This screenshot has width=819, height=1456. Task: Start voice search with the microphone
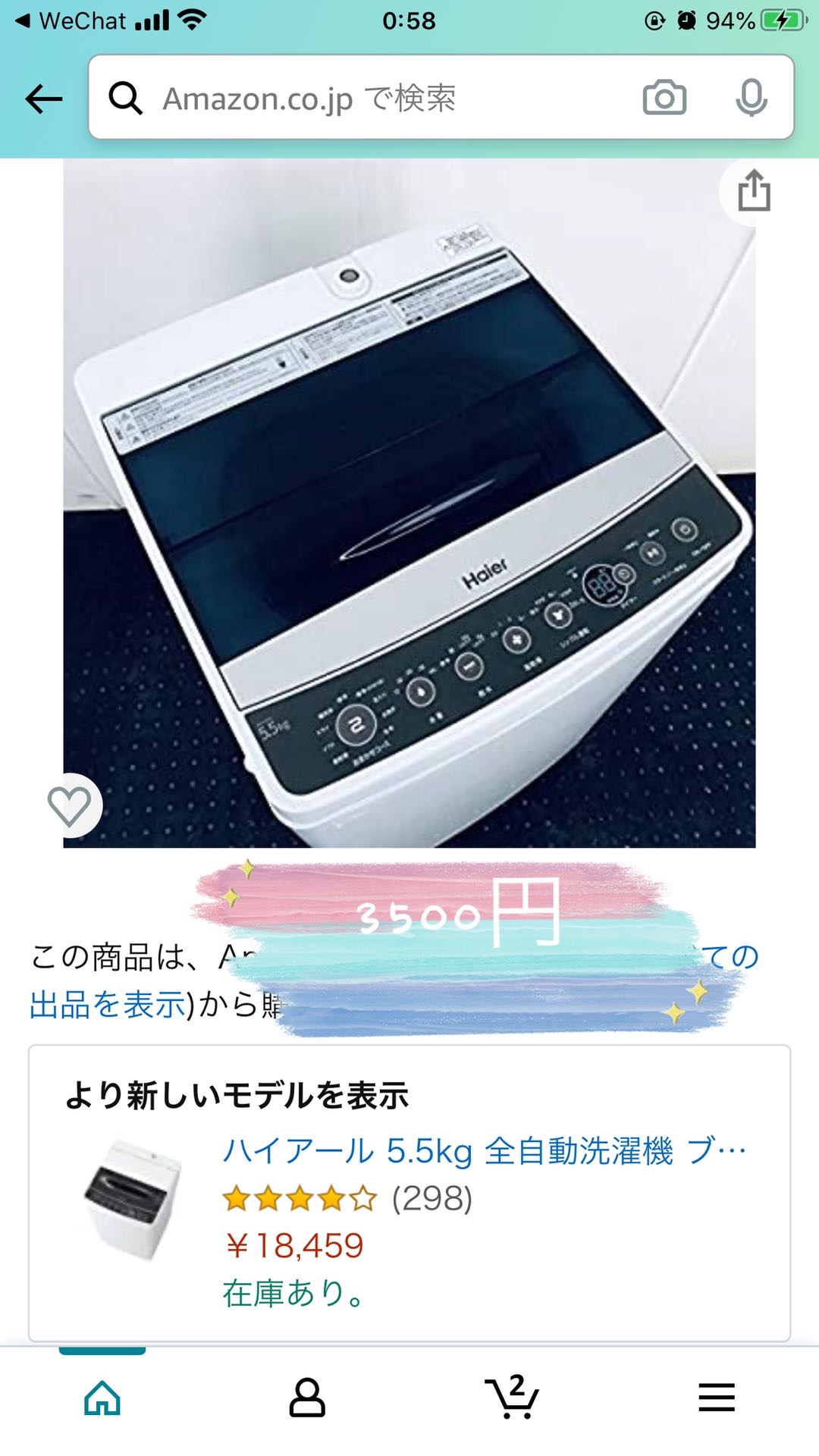pos(751,98)
